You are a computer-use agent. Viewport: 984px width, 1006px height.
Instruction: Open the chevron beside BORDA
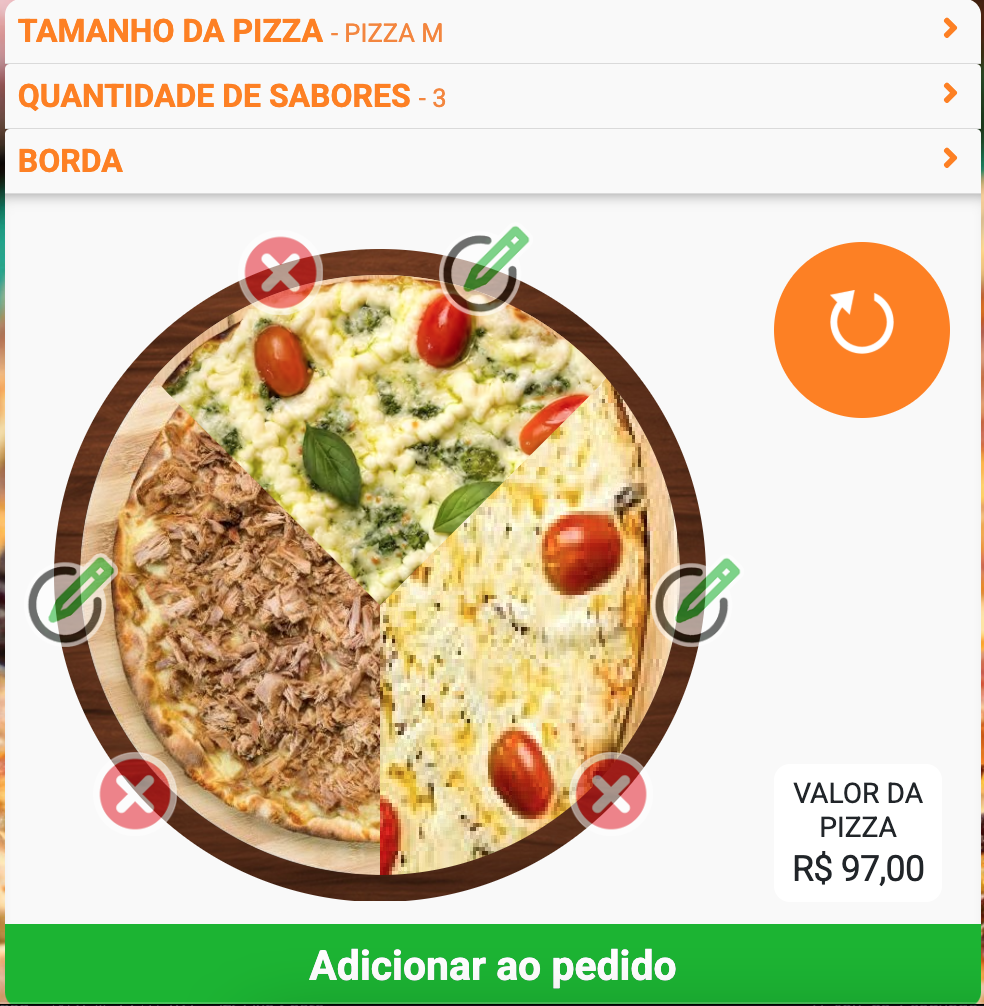tap(948, 160)
